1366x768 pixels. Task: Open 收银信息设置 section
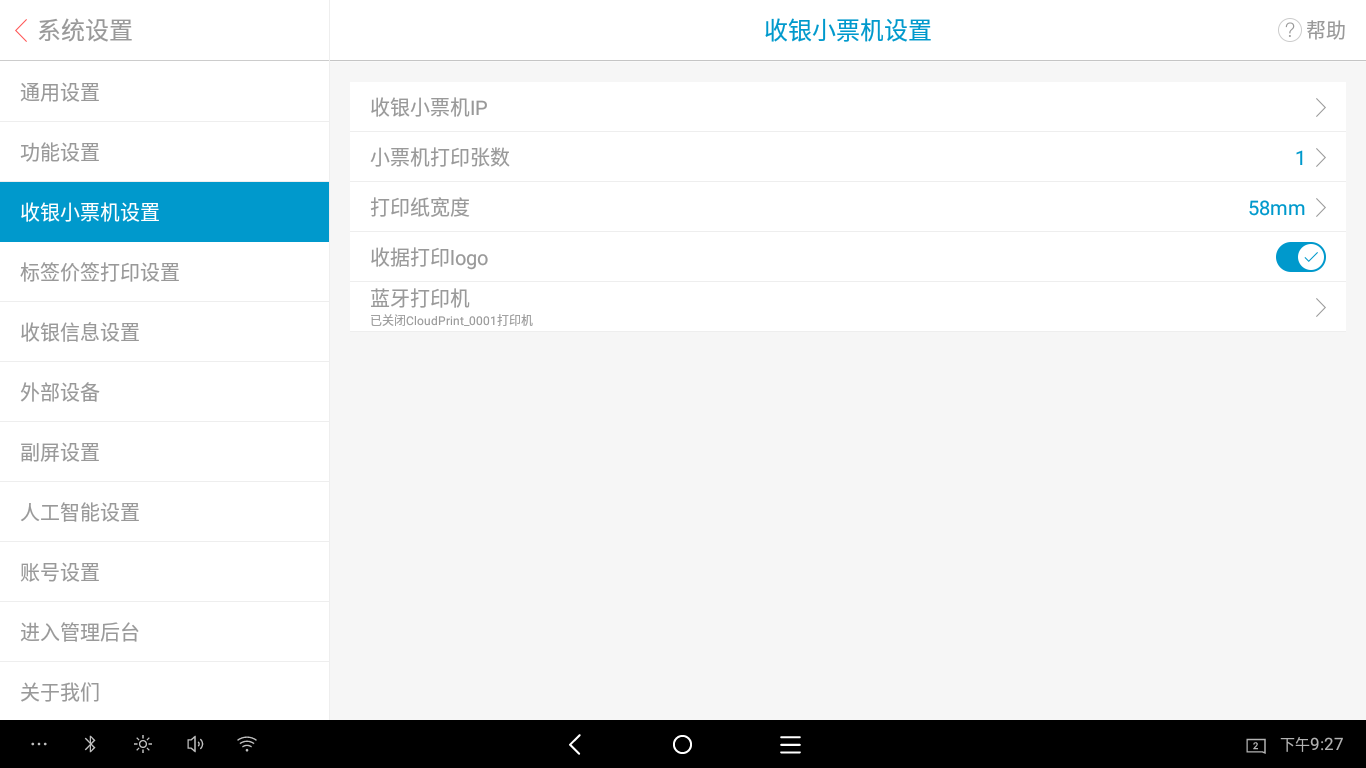tap(164, 332)
